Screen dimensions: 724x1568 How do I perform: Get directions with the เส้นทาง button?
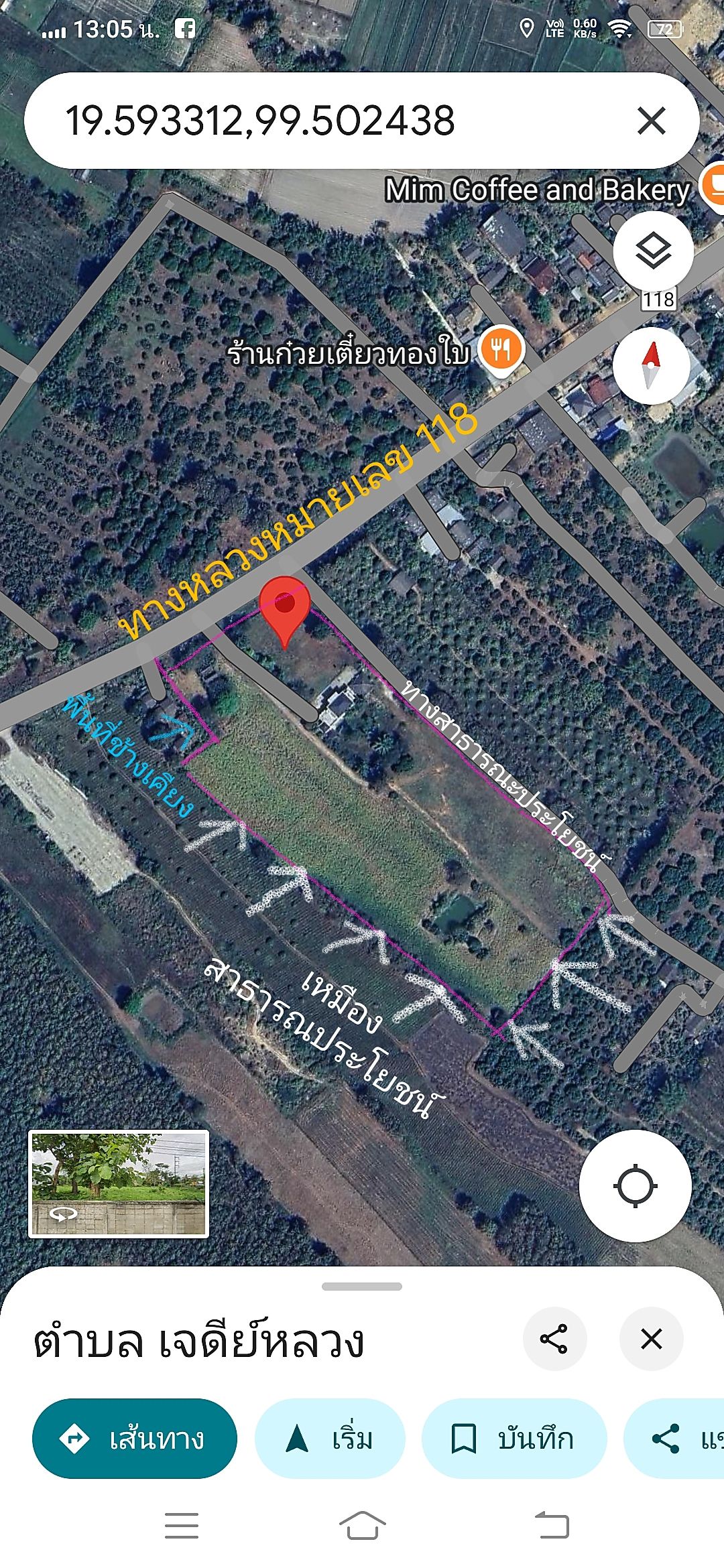coord(135,1439)
